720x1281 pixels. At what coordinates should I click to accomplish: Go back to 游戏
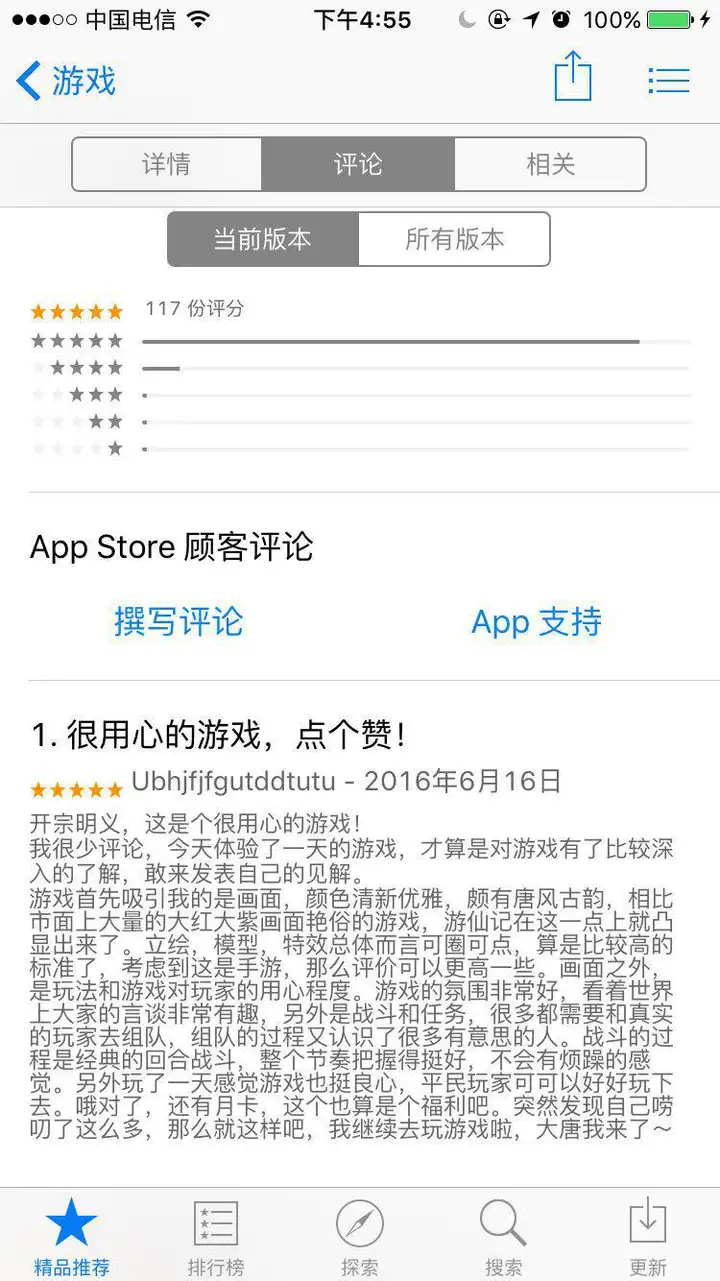point(66,80)
